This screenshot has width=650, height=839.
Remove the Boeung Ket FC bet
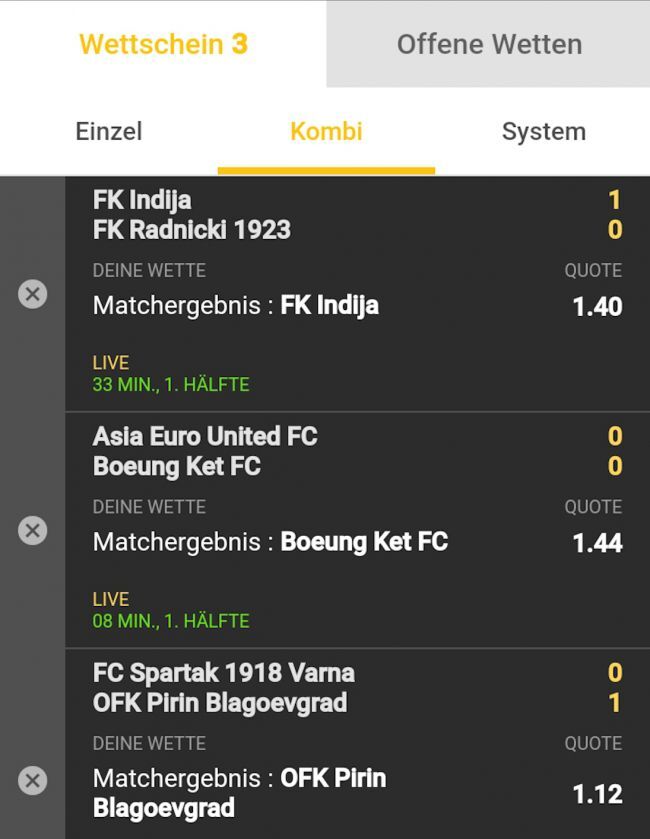33,530
